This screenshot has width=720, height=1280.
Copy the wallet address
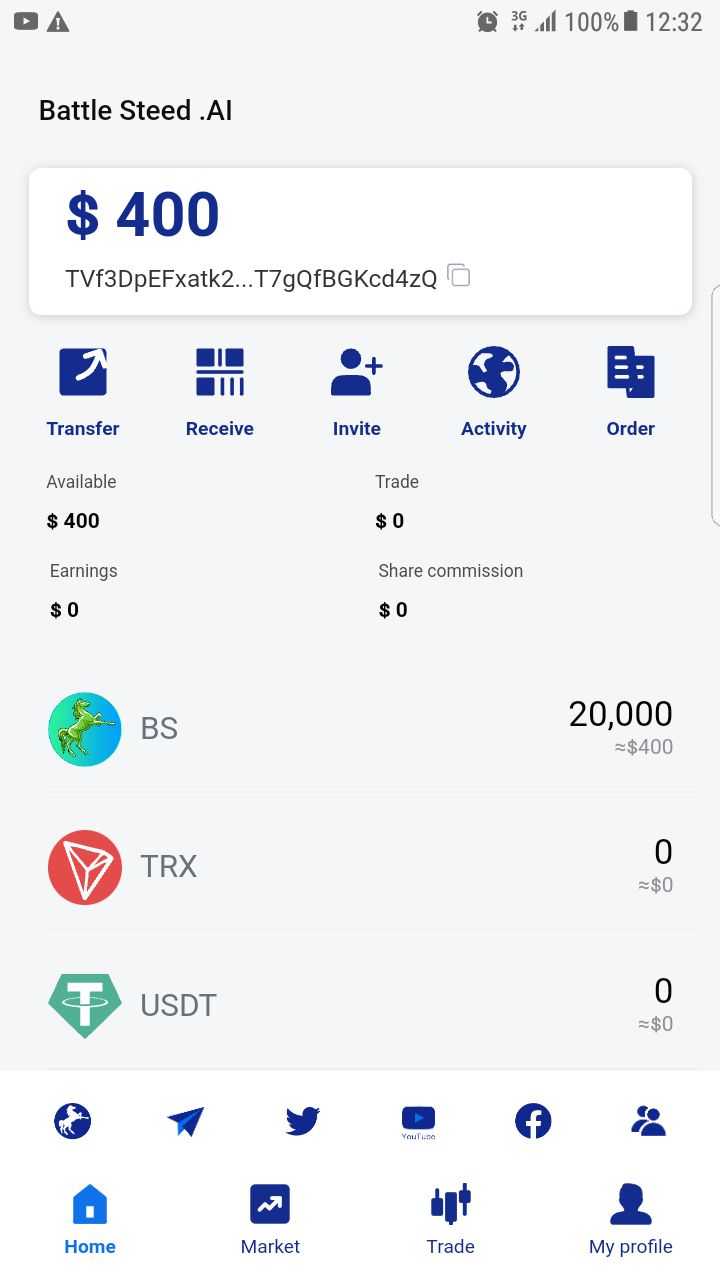click(459, 275)
